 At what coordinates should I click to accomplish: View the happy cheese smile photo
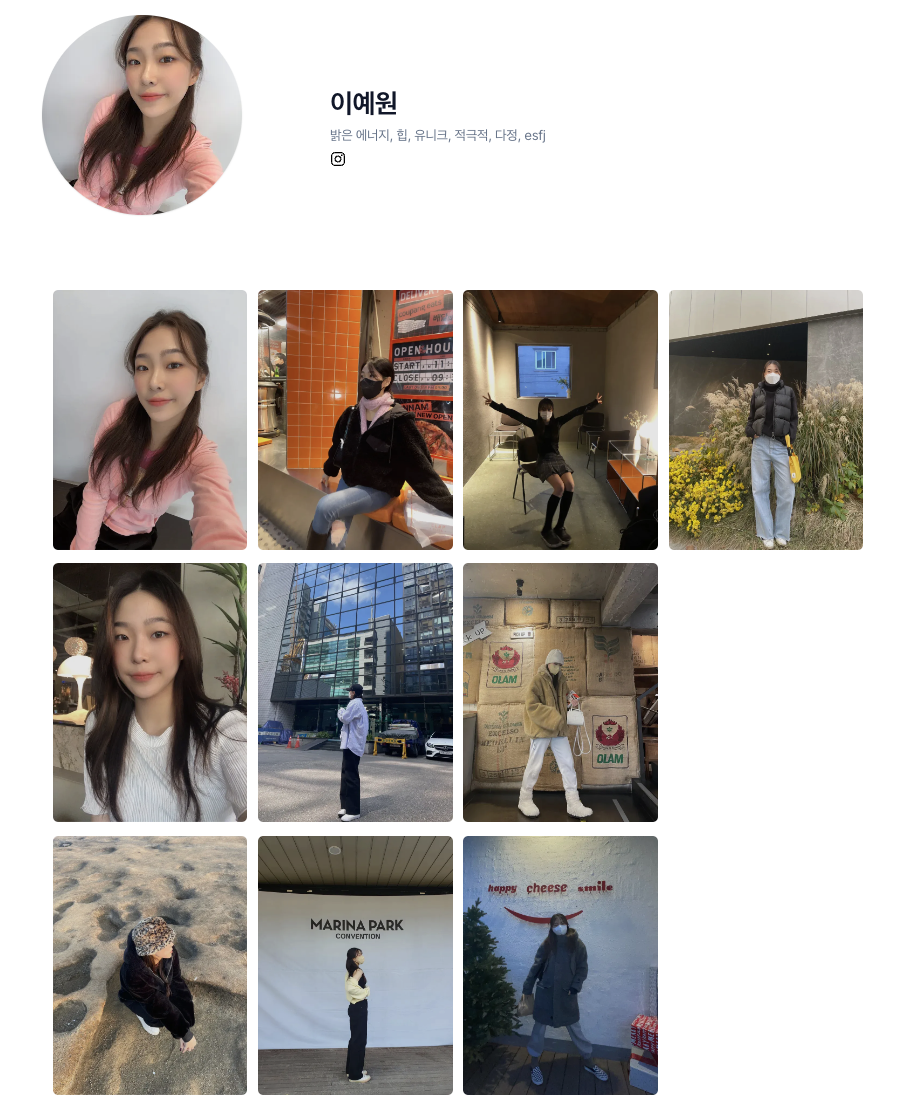click(x=560, y=965)
